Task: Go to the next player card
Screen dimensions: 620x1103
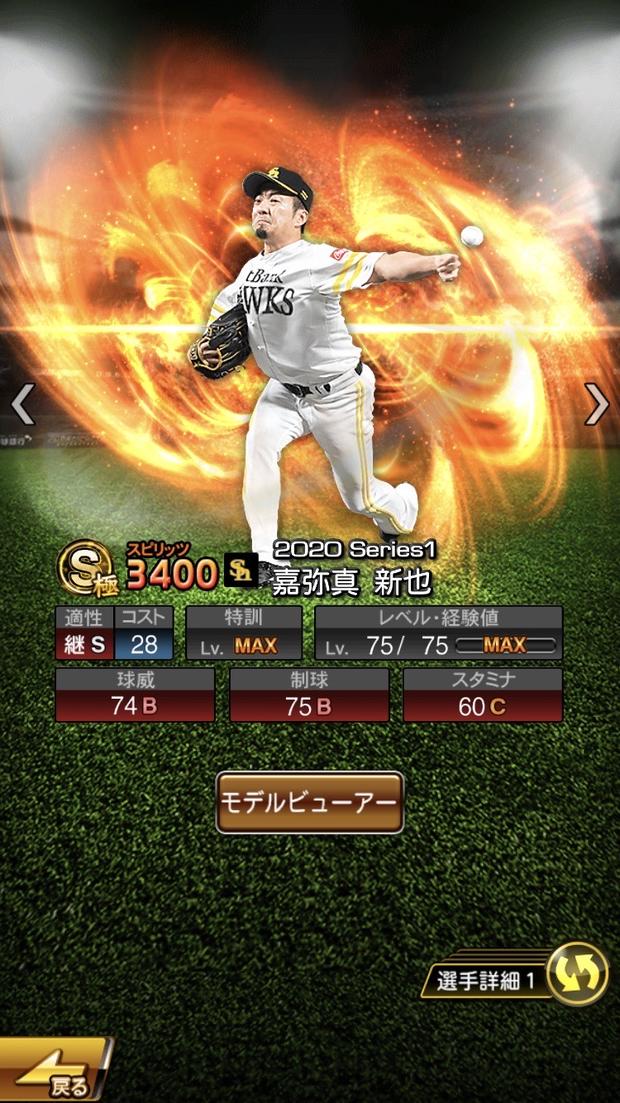Action: 596,404
